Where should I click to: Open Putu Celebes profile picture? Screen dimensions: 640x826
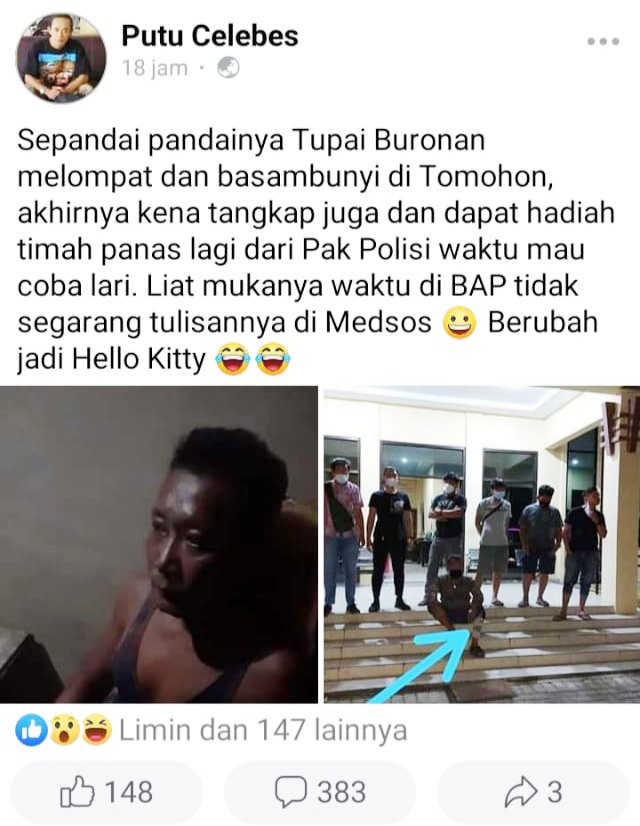pos(60,57)
